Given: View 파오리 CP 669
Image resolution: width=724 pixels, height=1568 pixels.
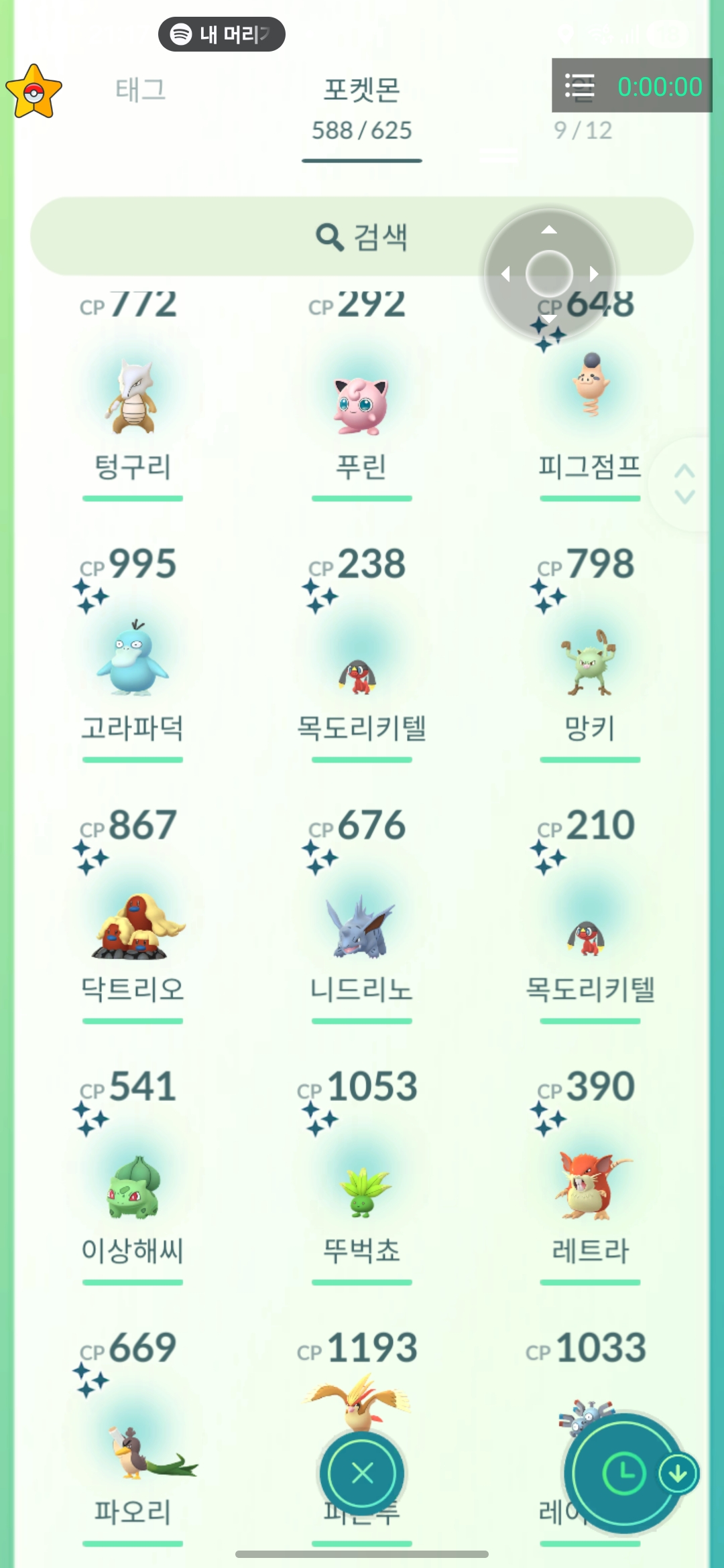Looking at the screenshot, I should tap(132, 1451).
